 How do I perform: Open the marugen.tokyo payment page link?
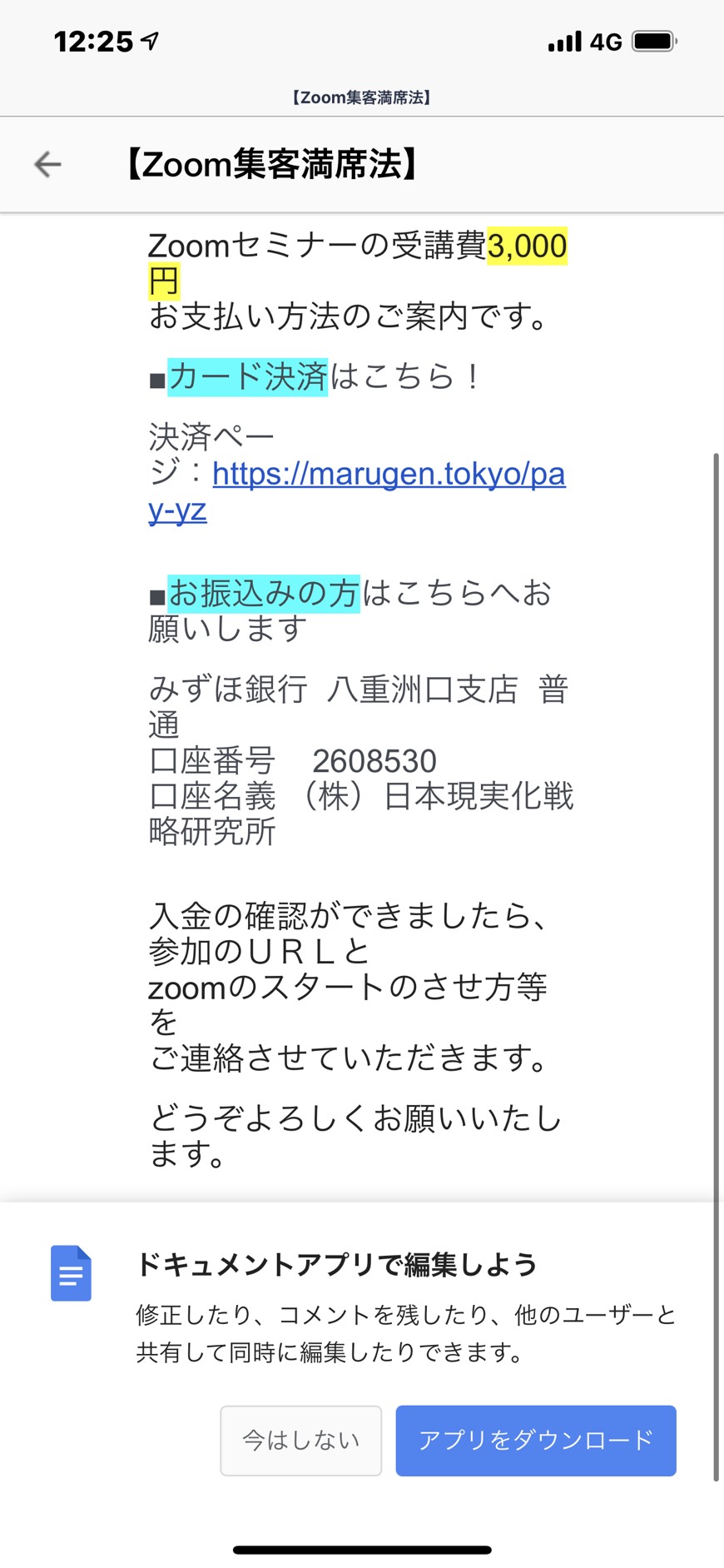pos(357,491)
